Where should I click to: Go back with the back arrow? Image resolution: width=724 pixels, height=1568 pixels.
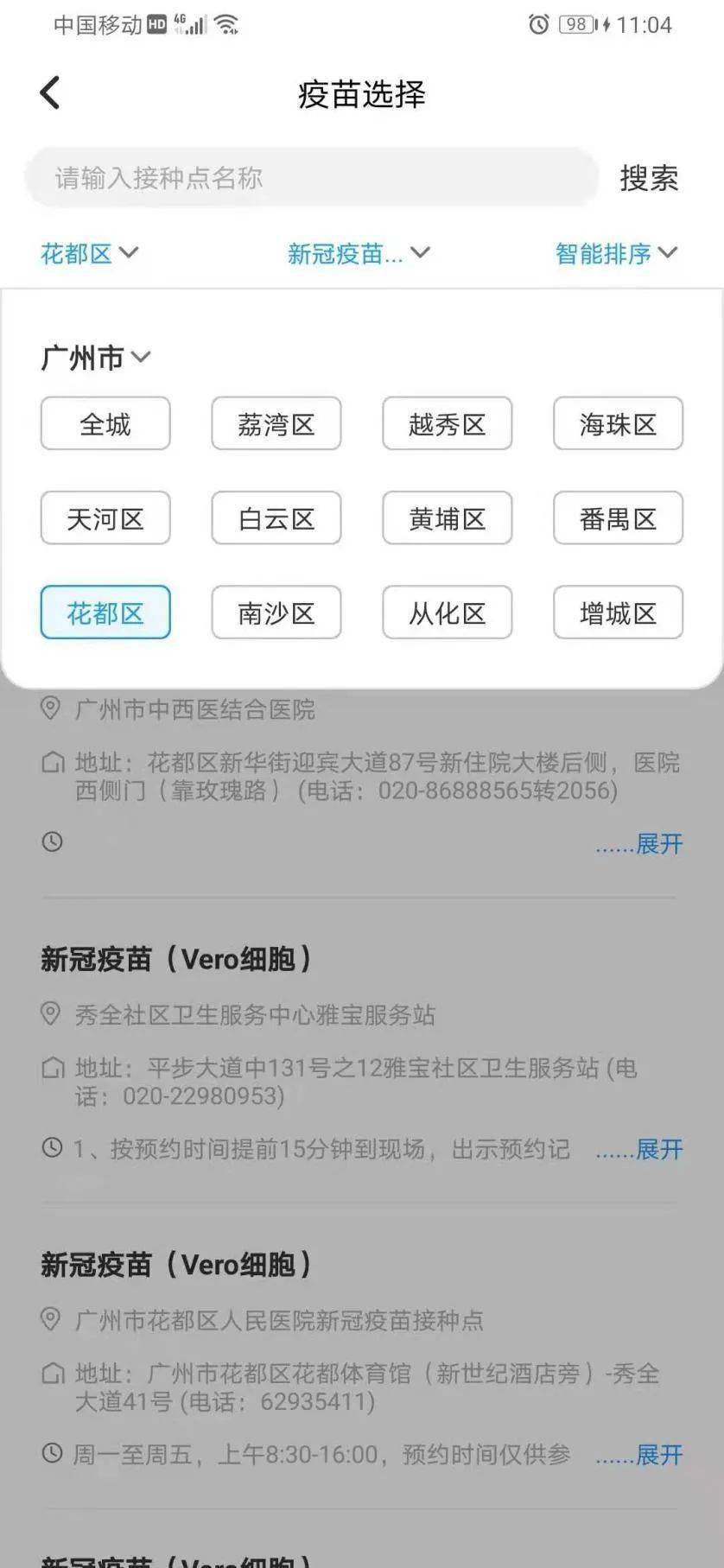coord(50,93)
